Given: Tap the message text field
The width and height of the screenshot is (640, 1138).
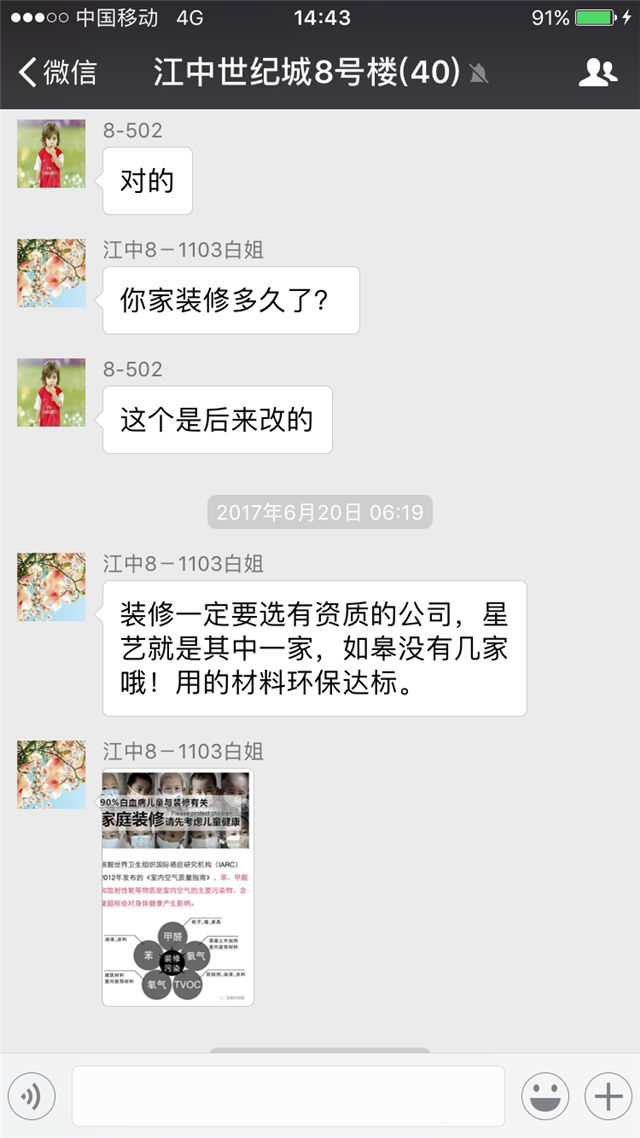Looking at the screenshot, I should point(288,1097).
